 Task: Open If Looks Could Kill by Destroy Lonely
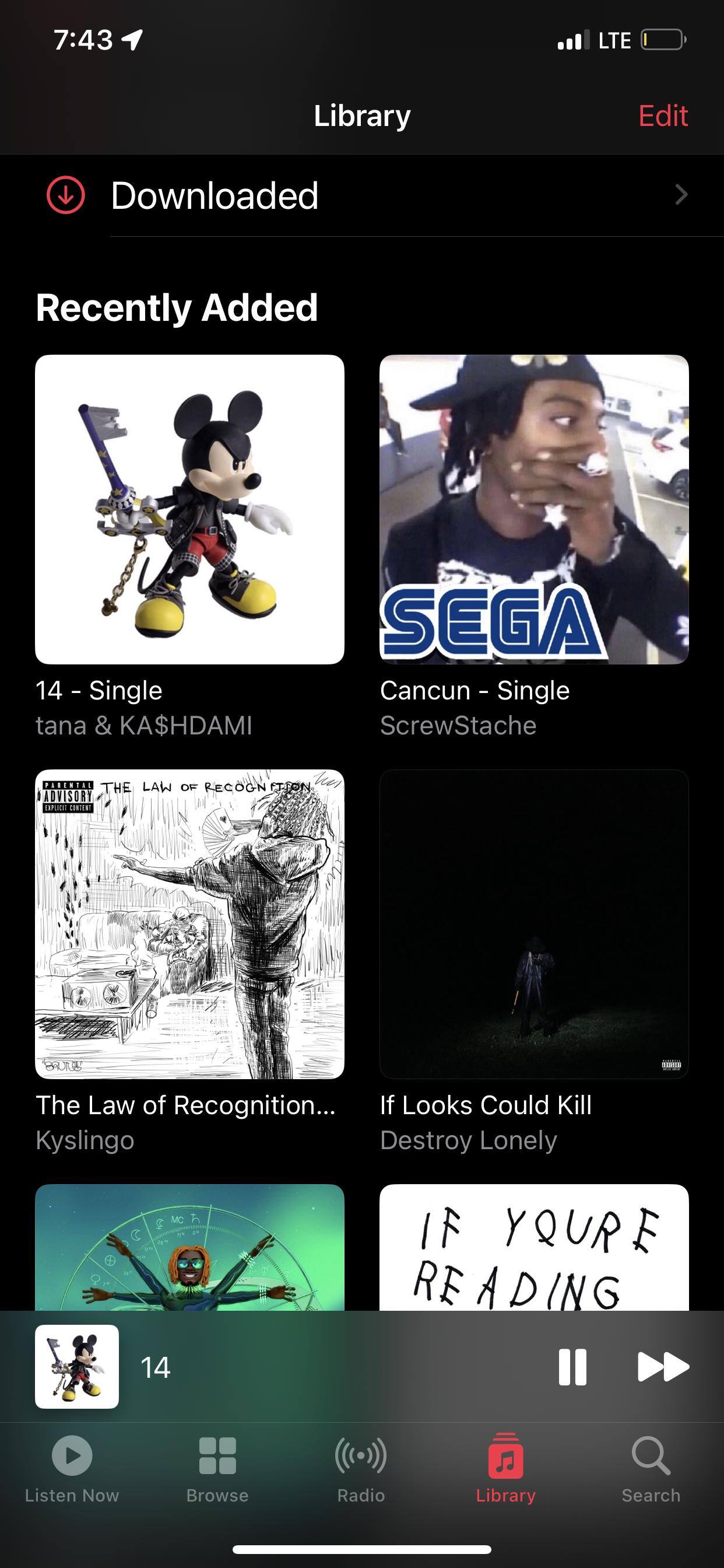coord(533,924)
